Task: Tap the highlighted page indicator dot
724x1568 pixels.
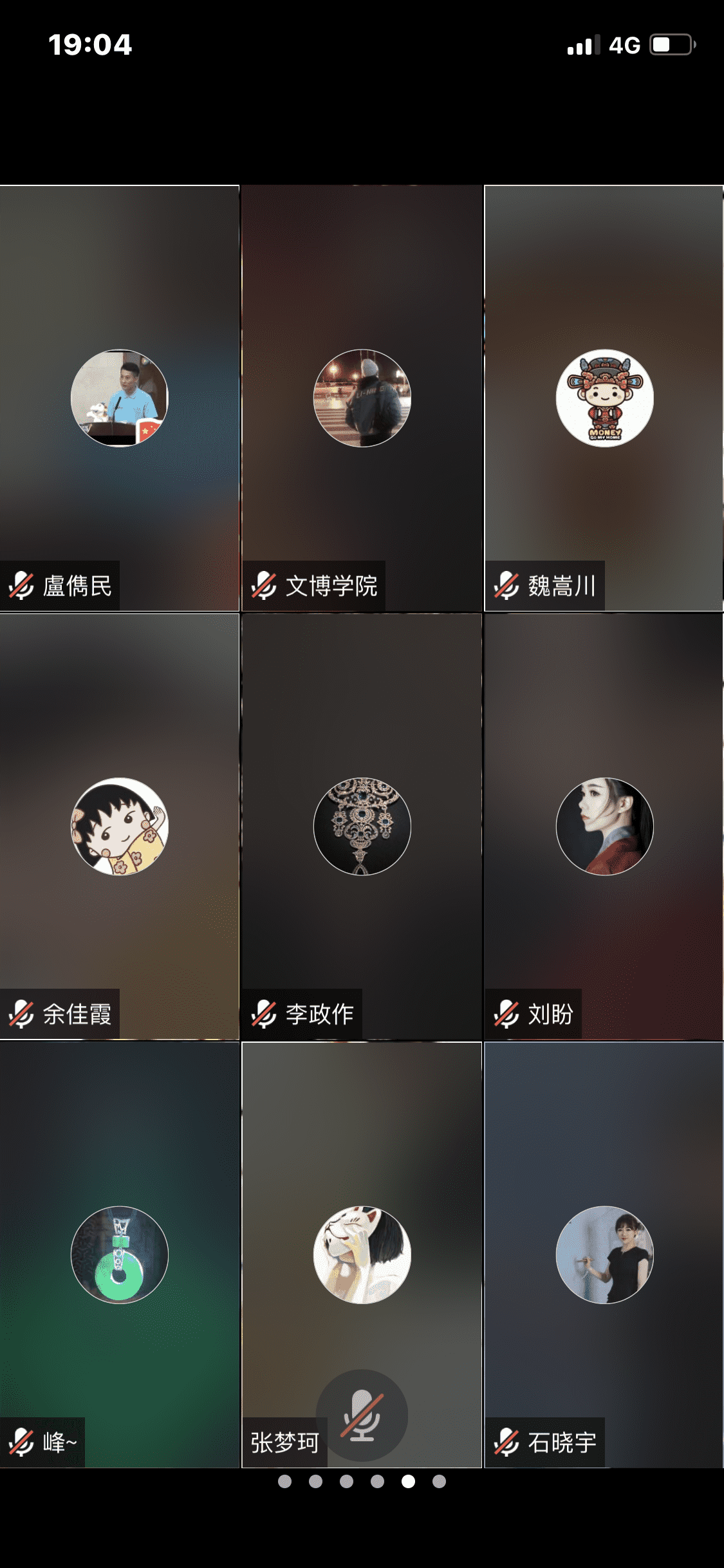Action: tap(408, 1481)
